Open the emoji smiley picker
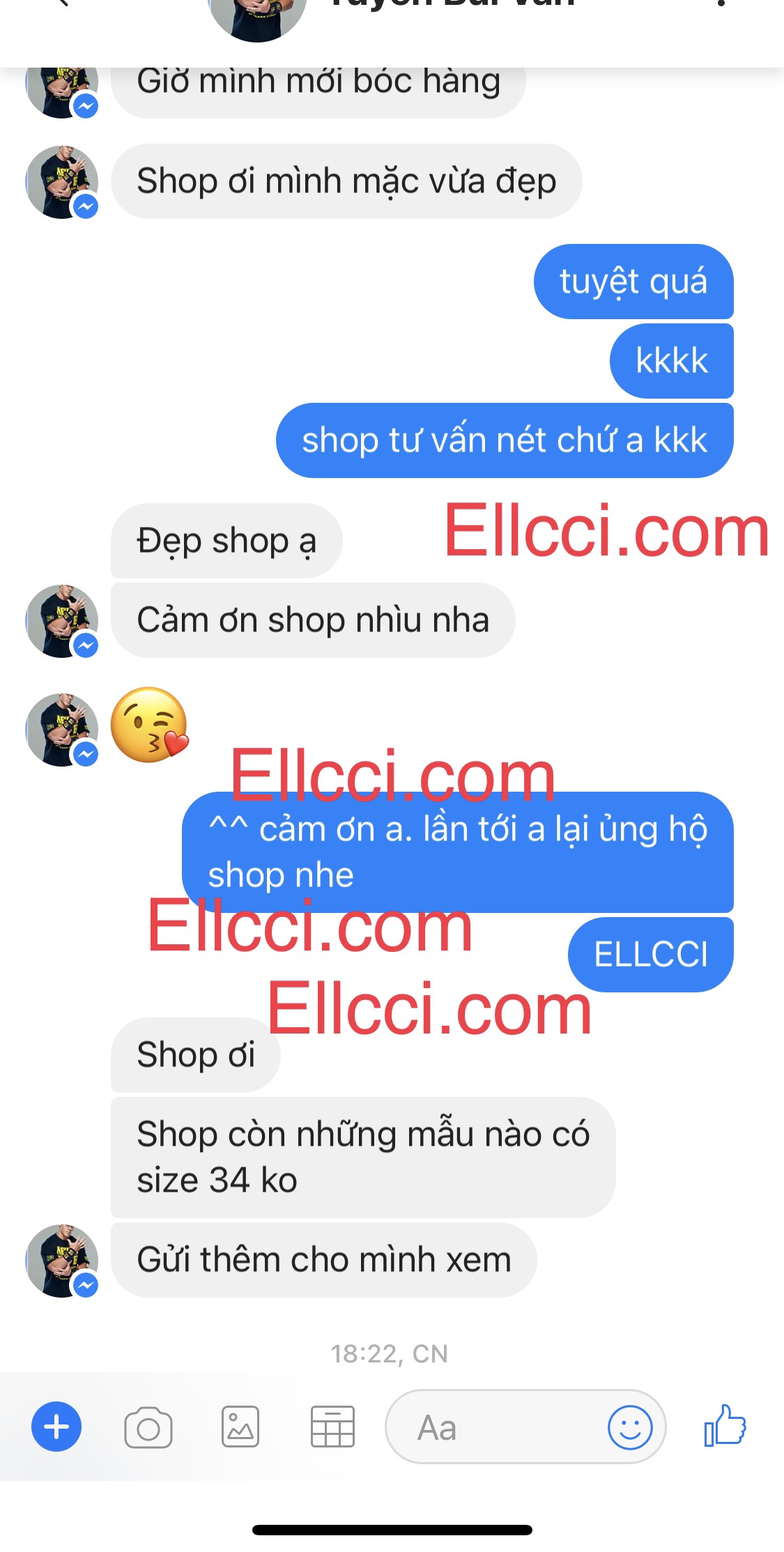 629,1427
